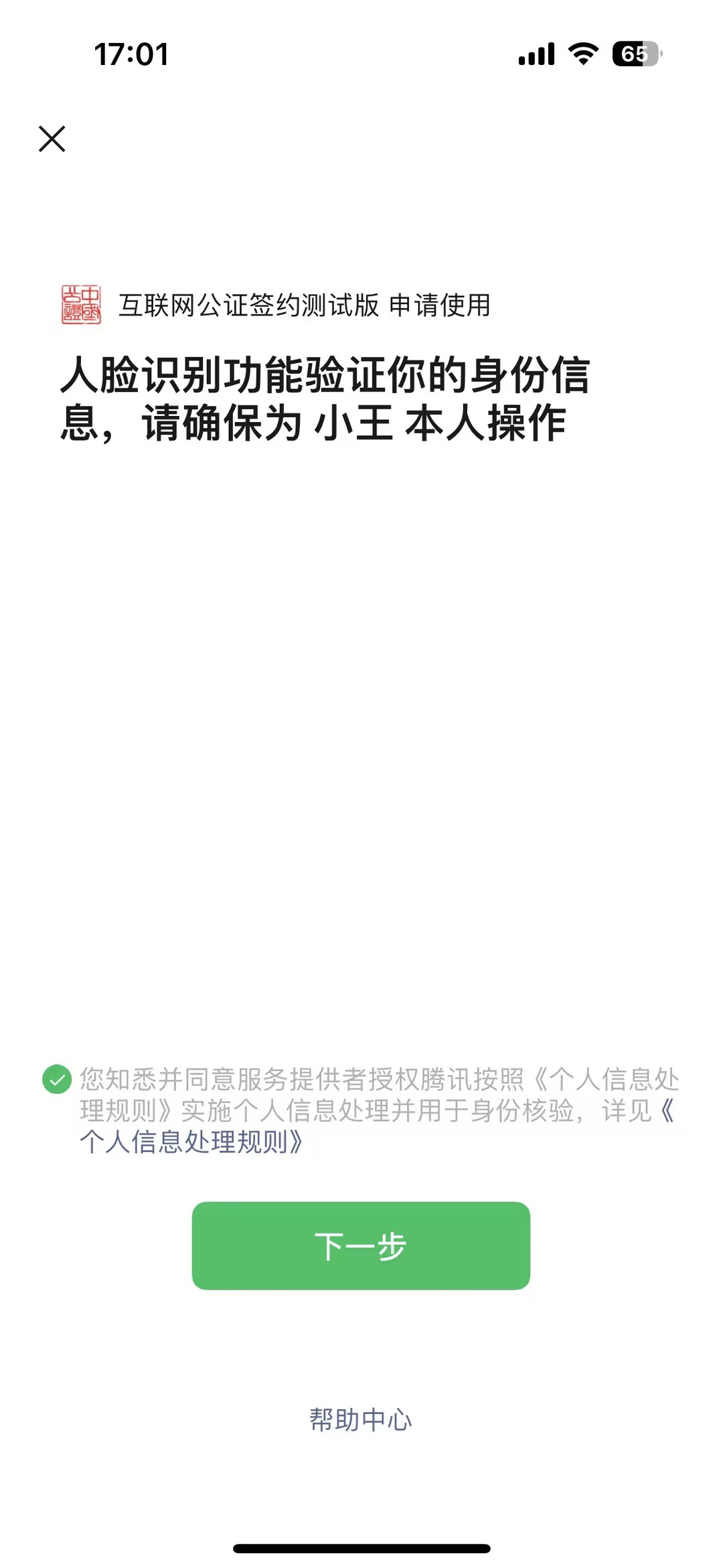Open the 《个人信息处理规则》 link
The image size is (723, 1568).
[x=192, y=1142]
